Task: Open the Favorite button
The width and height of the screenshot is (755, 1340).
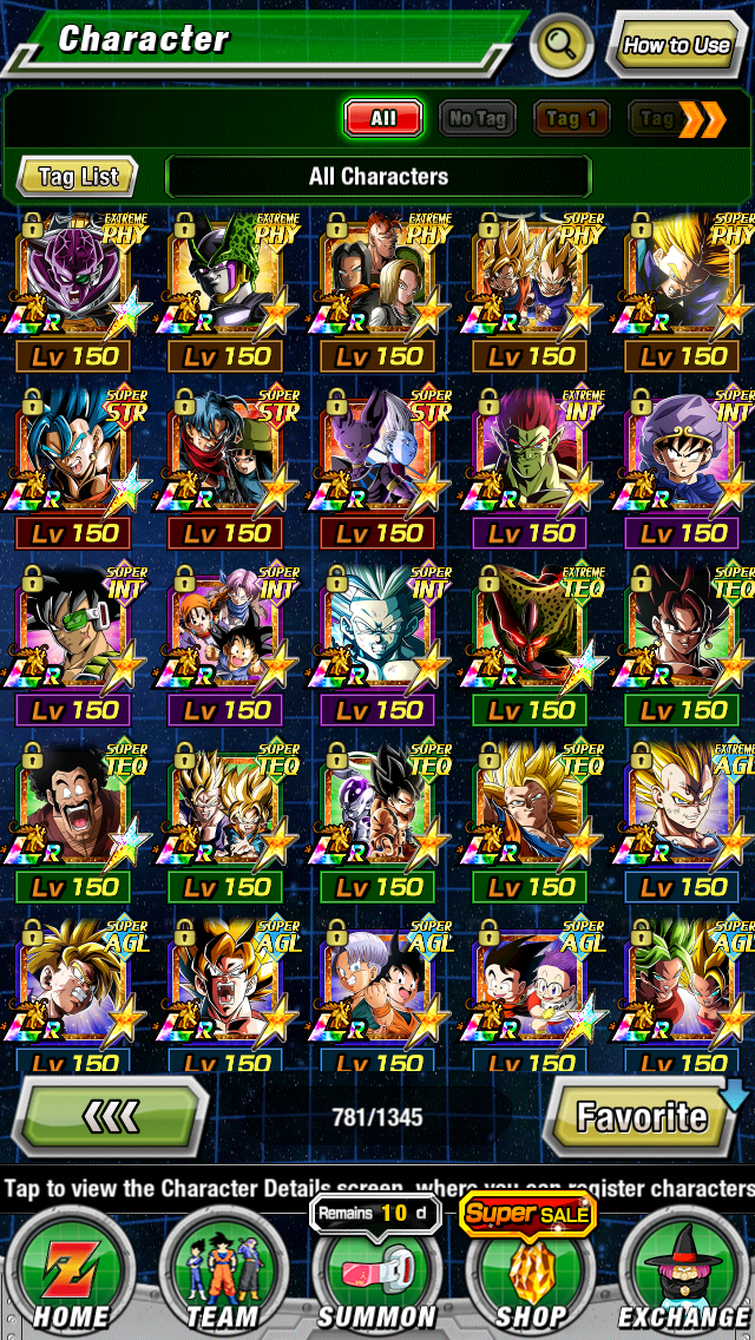Action: (642, 1116)
